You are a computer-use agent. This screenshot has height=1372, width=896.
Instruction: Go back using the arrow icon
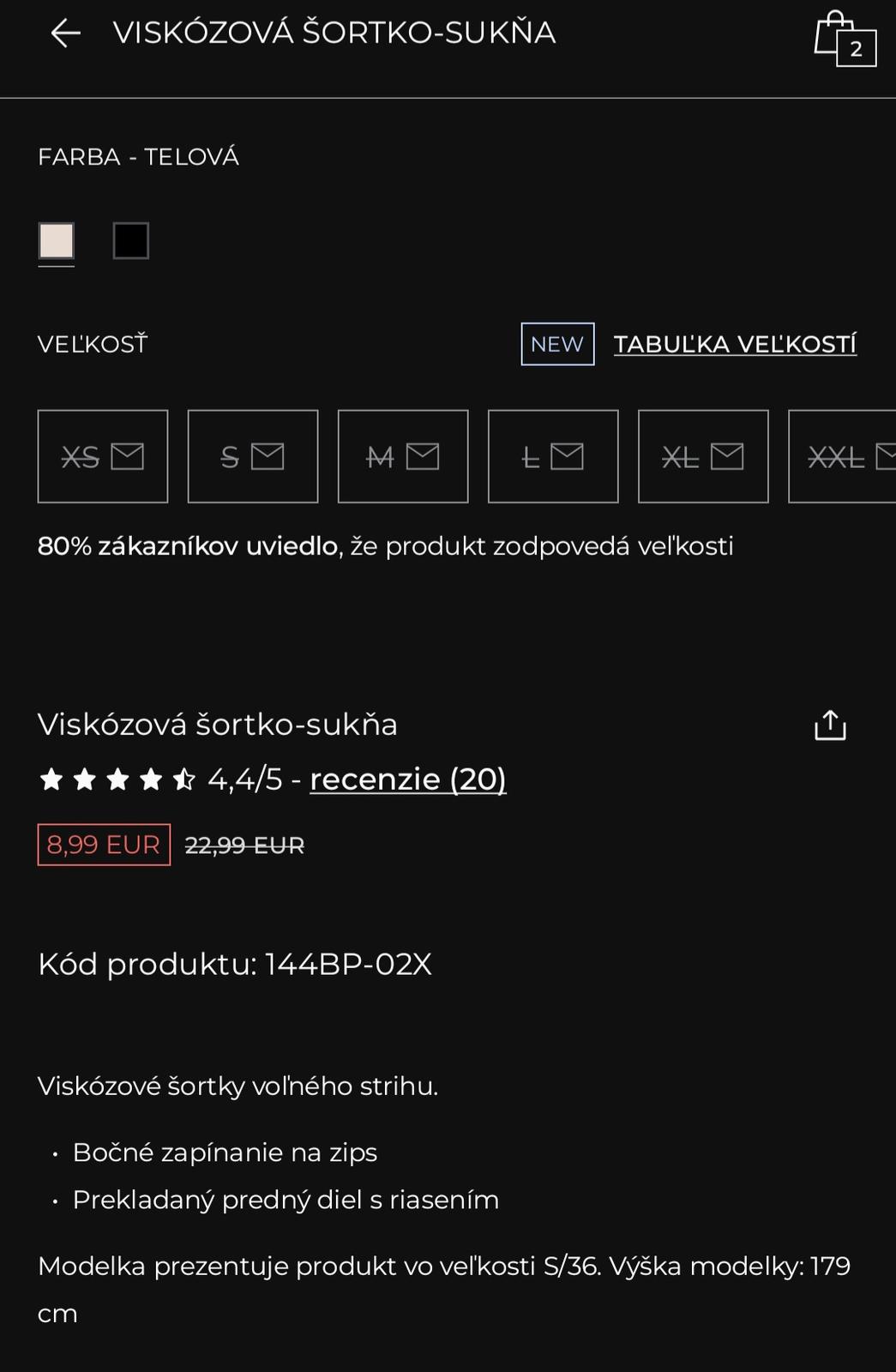click(65, 33)
